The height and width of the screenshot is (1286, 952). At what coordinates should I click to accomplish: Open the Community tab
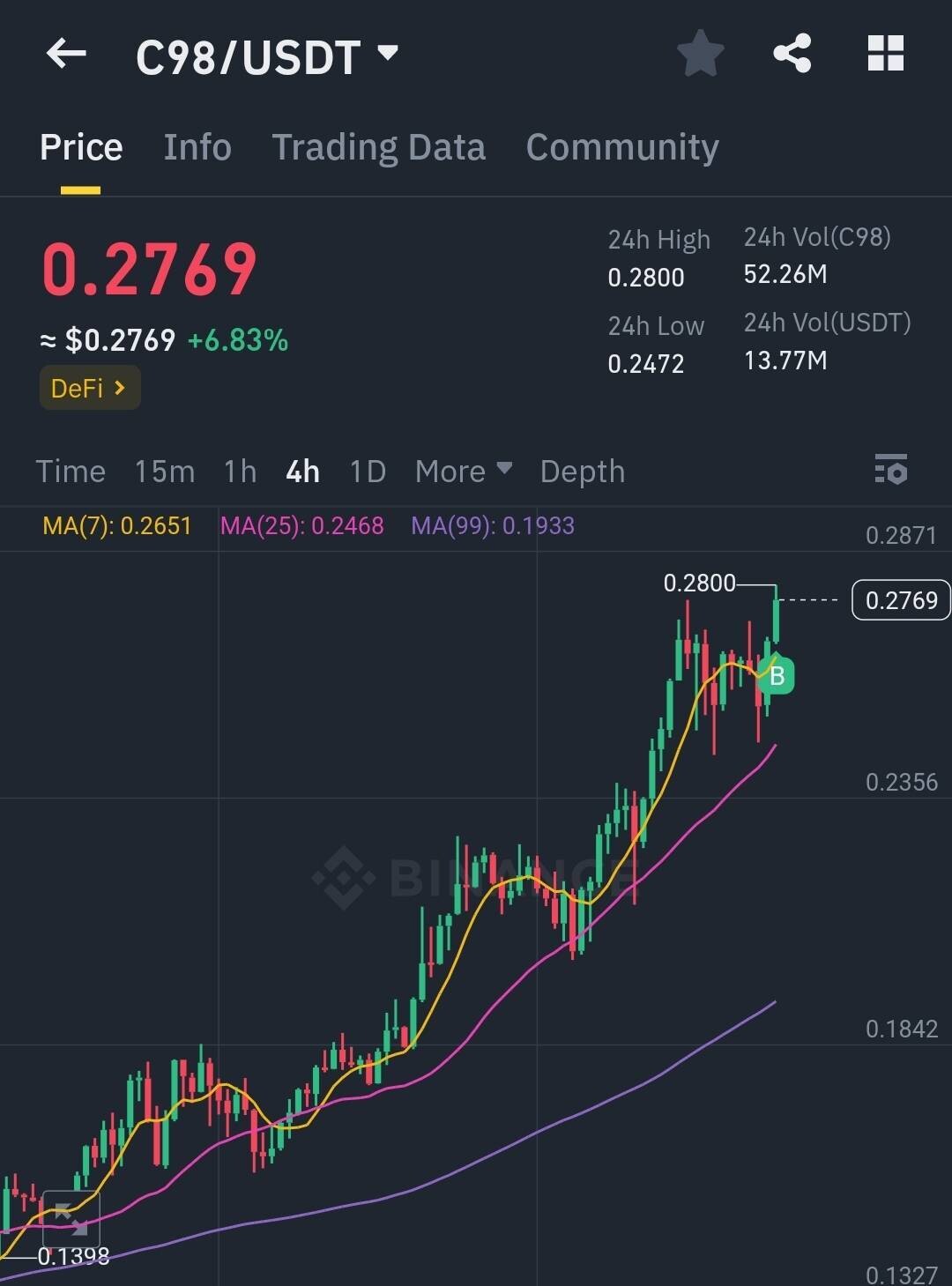click(x=622, y=147)
